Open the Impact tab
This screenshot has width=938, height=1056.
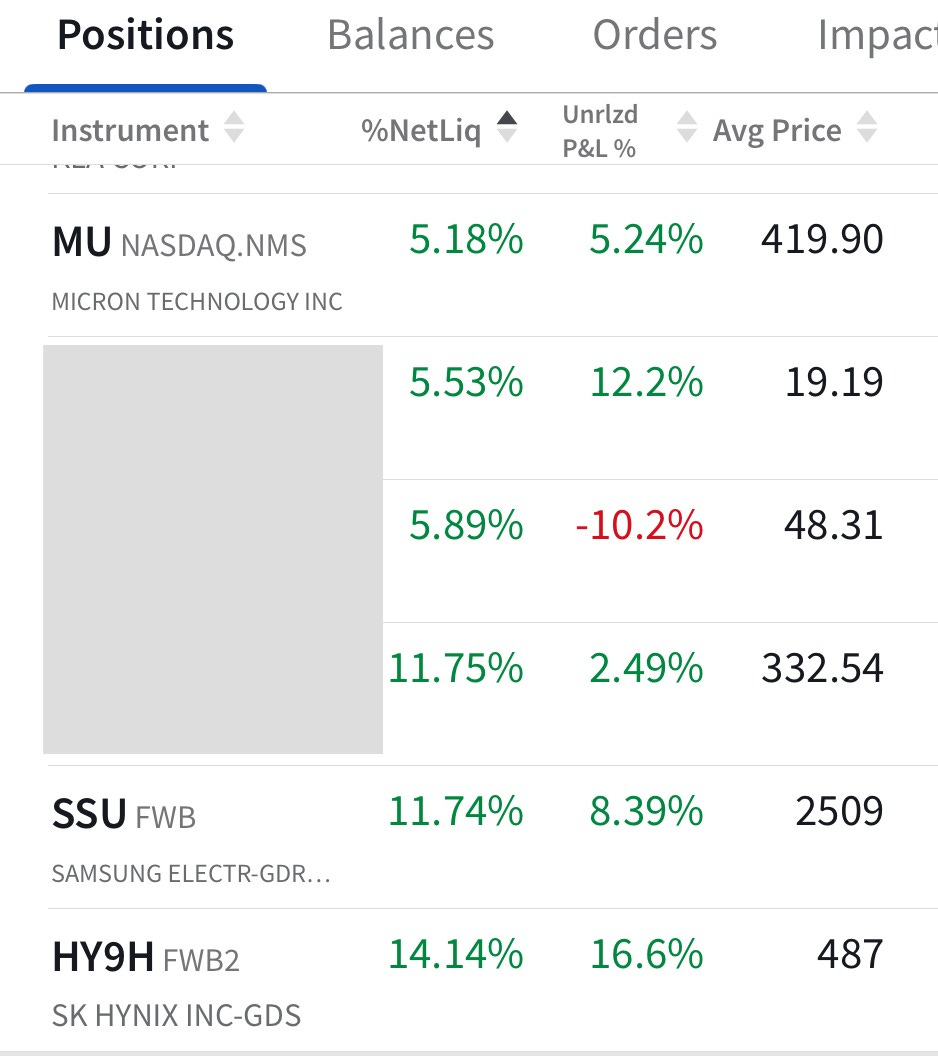pos(876,36)
